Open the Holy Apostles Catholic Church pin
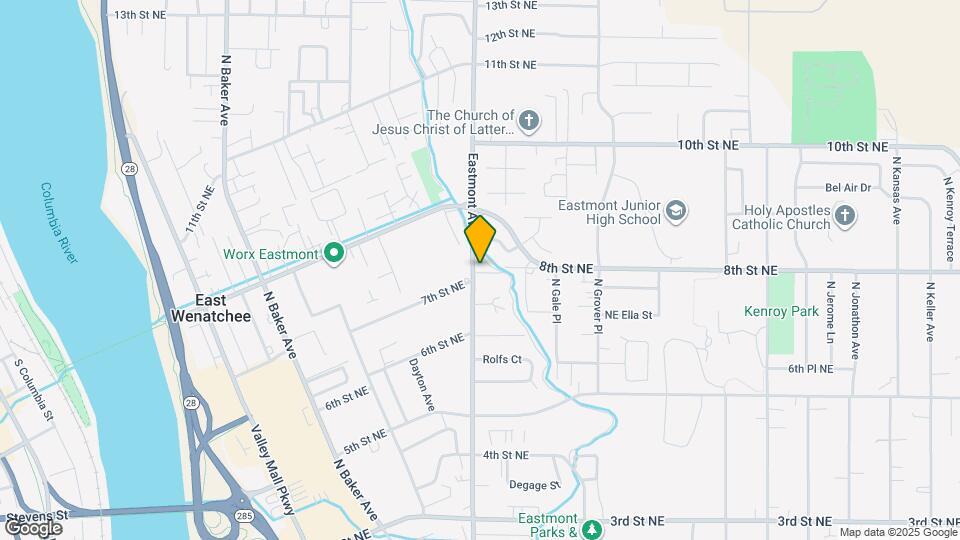This screenshot has height=540, width=960. tap(845, 217)
